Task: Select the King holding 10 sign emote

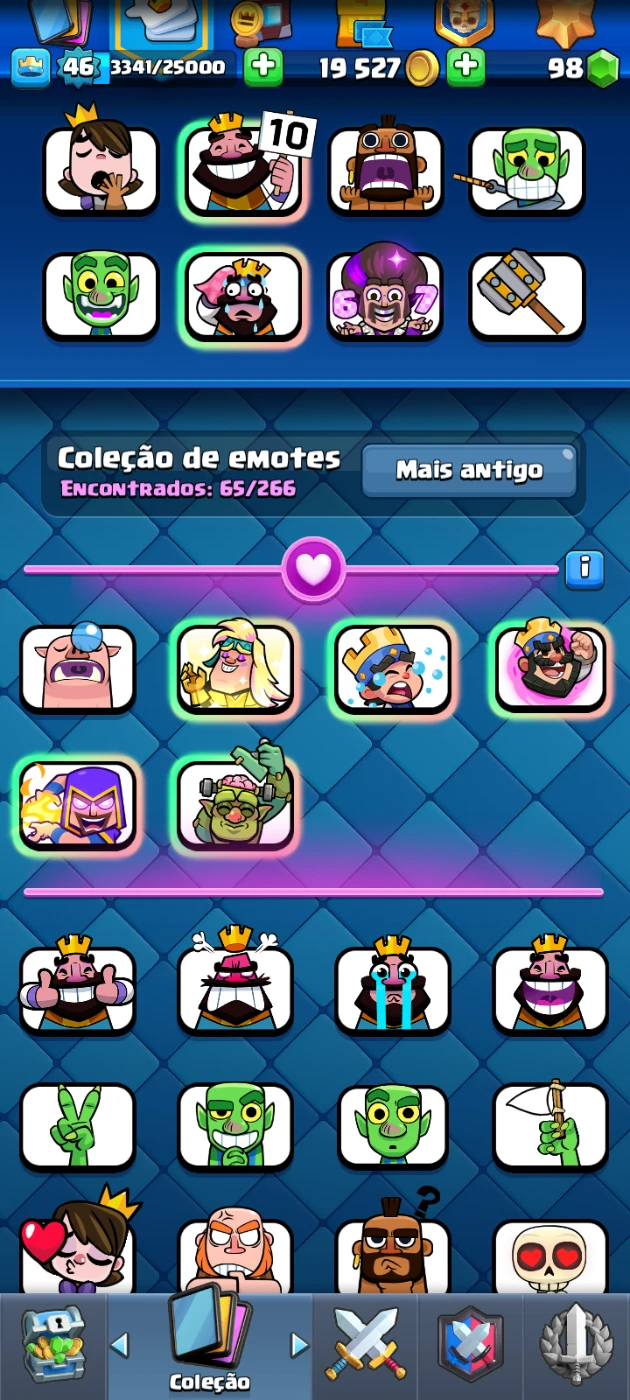Action: point(244,169)
